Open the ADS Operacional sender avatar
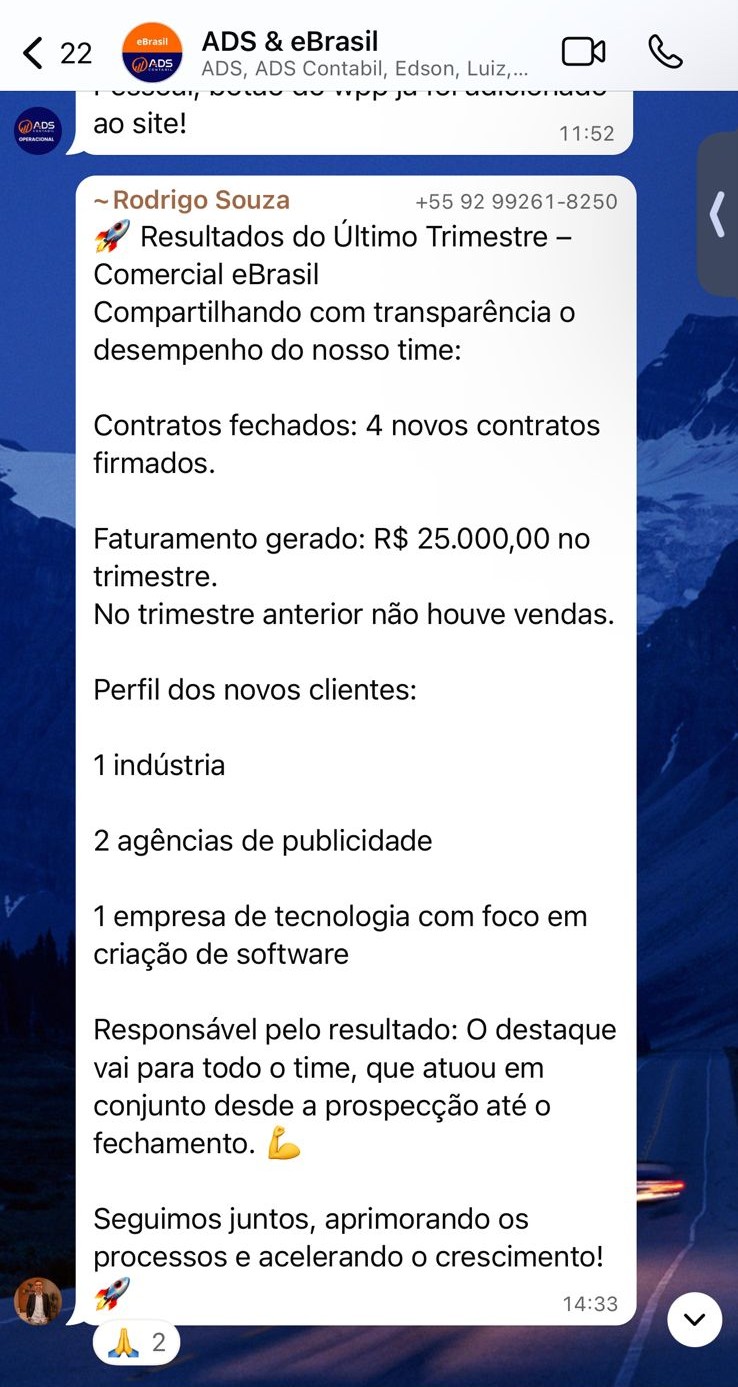The height and width of the screenshot is (1387, 738). 38,131
